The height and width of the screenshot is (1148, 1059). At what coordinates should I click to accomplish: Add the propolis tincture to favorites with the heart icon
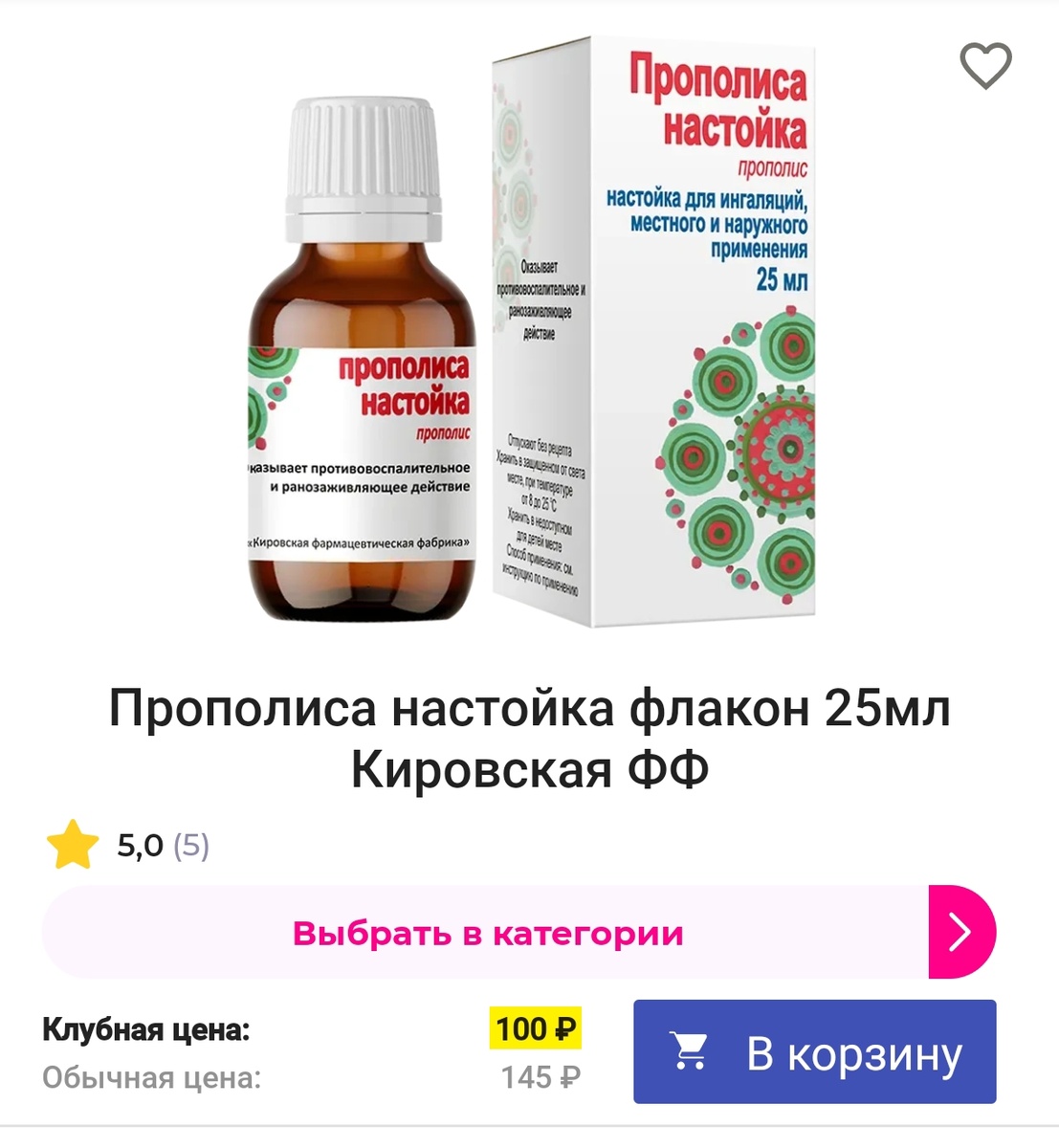pos(985,66)
